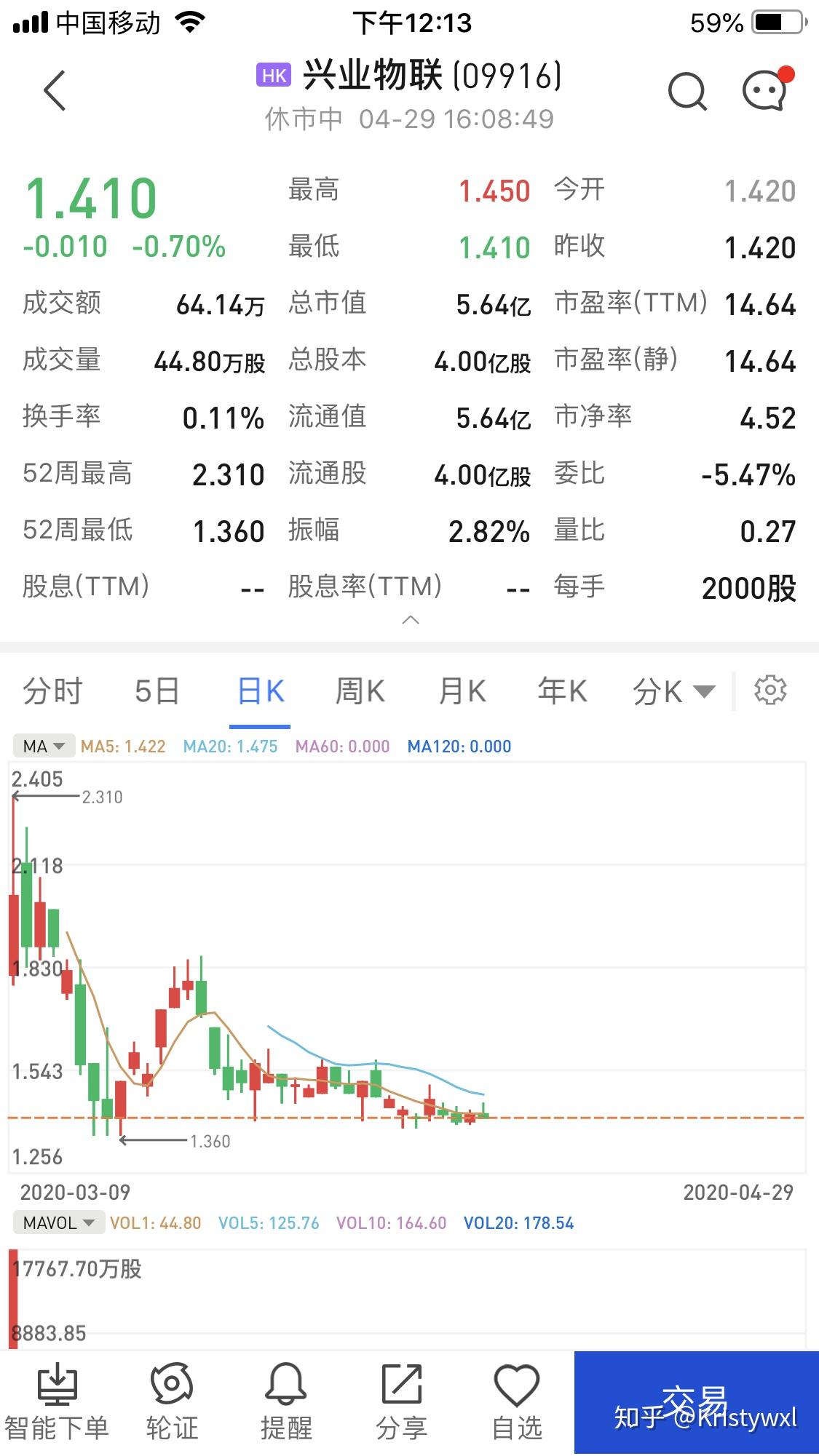Open the 分K minute chart dropdown
Image resolution: width=819 pixels, height=1456 pixels.
673,691
